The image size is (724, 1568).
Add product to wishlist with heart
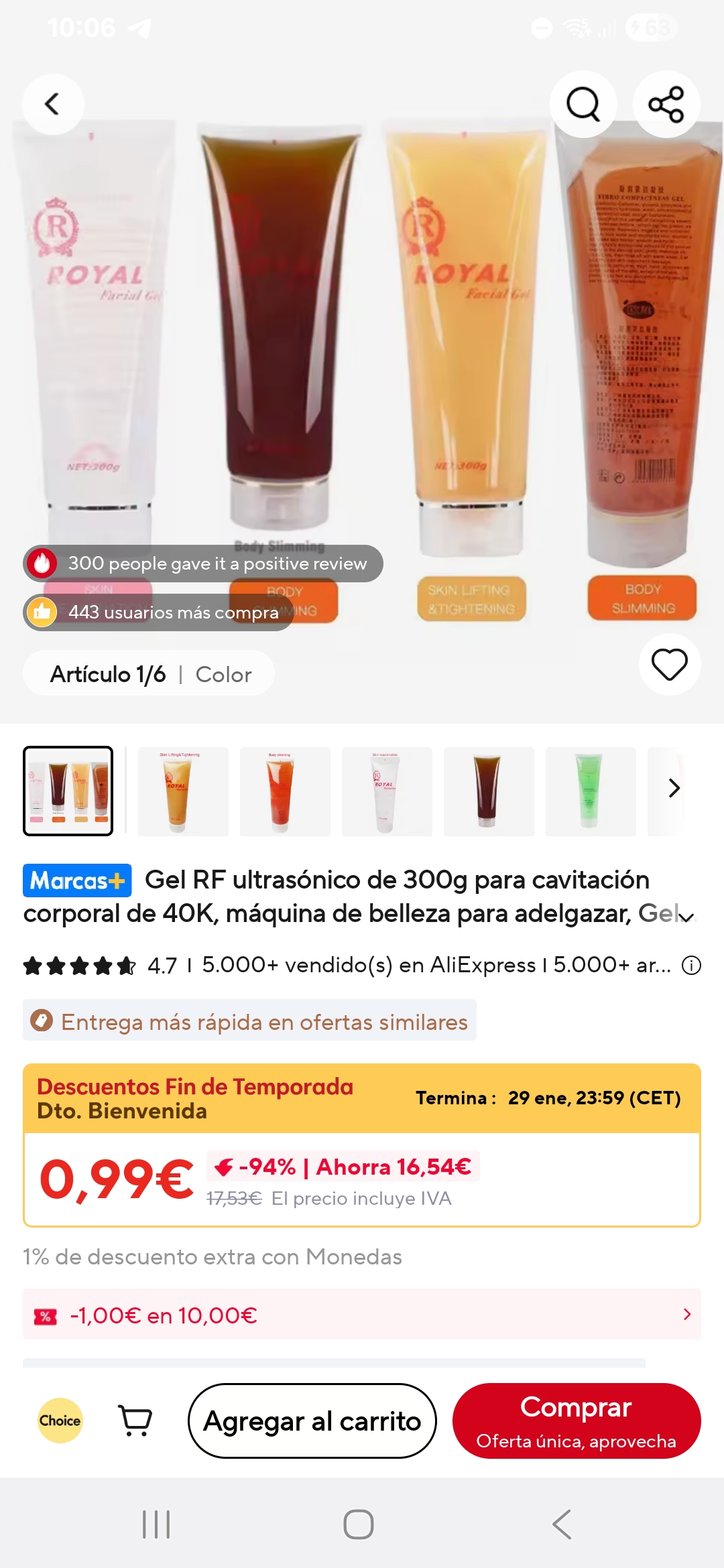pyautogui.click(x=669, y=664)
